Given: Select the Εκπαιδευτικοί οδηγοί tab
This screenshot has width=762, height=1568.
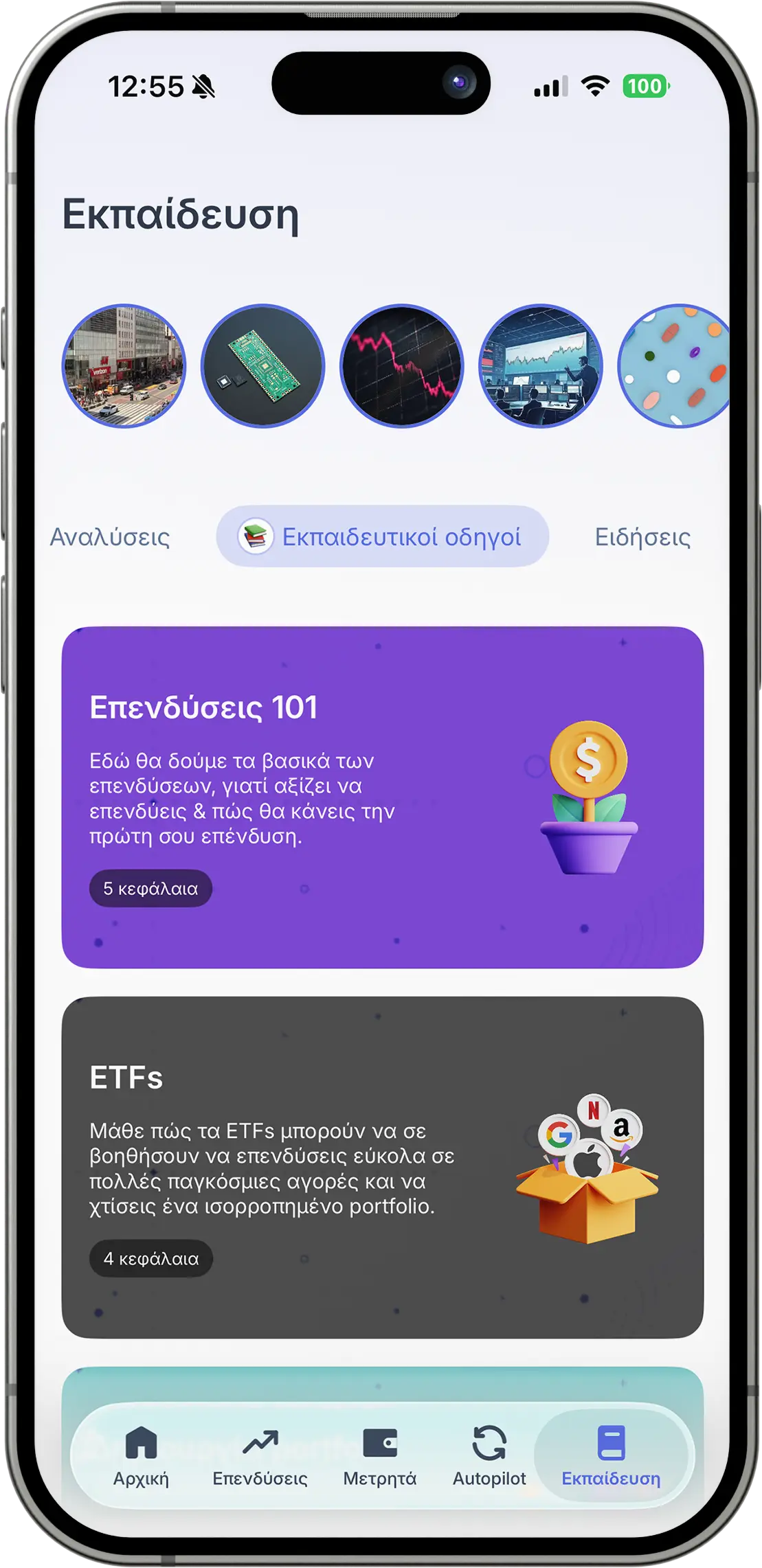Looking at the screenshot, I should tap(383, 536).
